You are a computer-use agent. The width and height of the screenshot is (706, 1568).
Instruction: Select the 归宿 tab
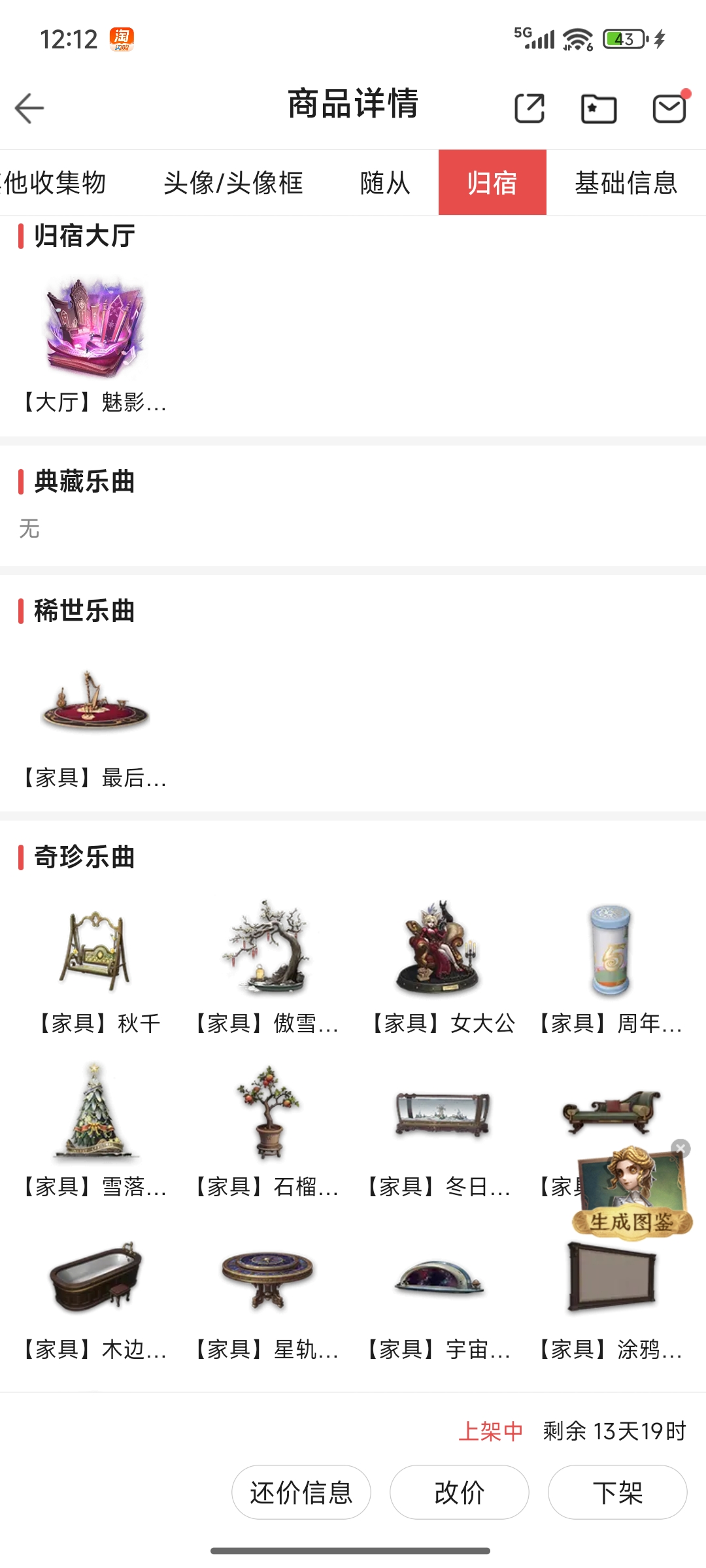point(492,183)
